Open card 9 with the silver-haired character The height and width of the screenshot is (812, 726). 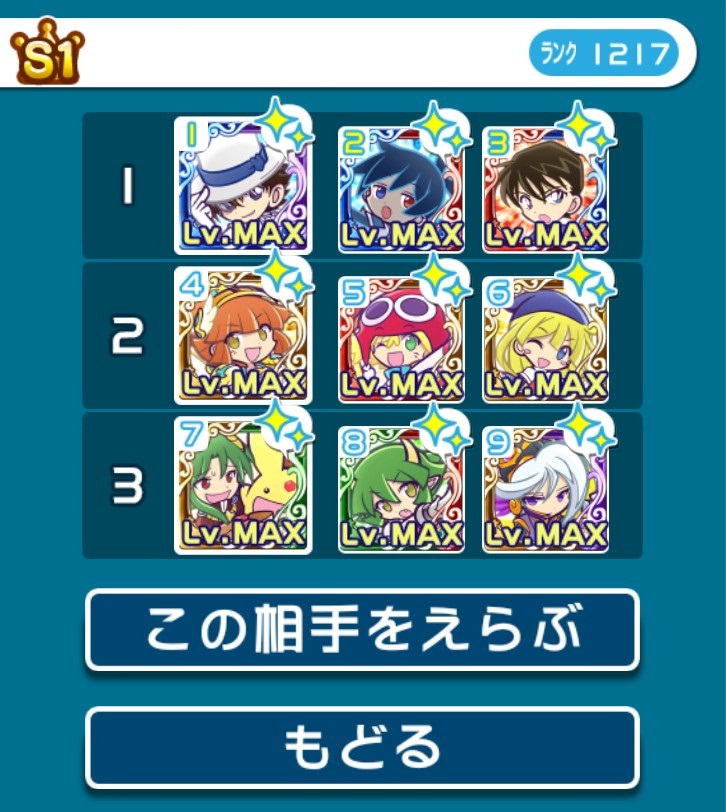pyautogui.click(x=546, y=485)
